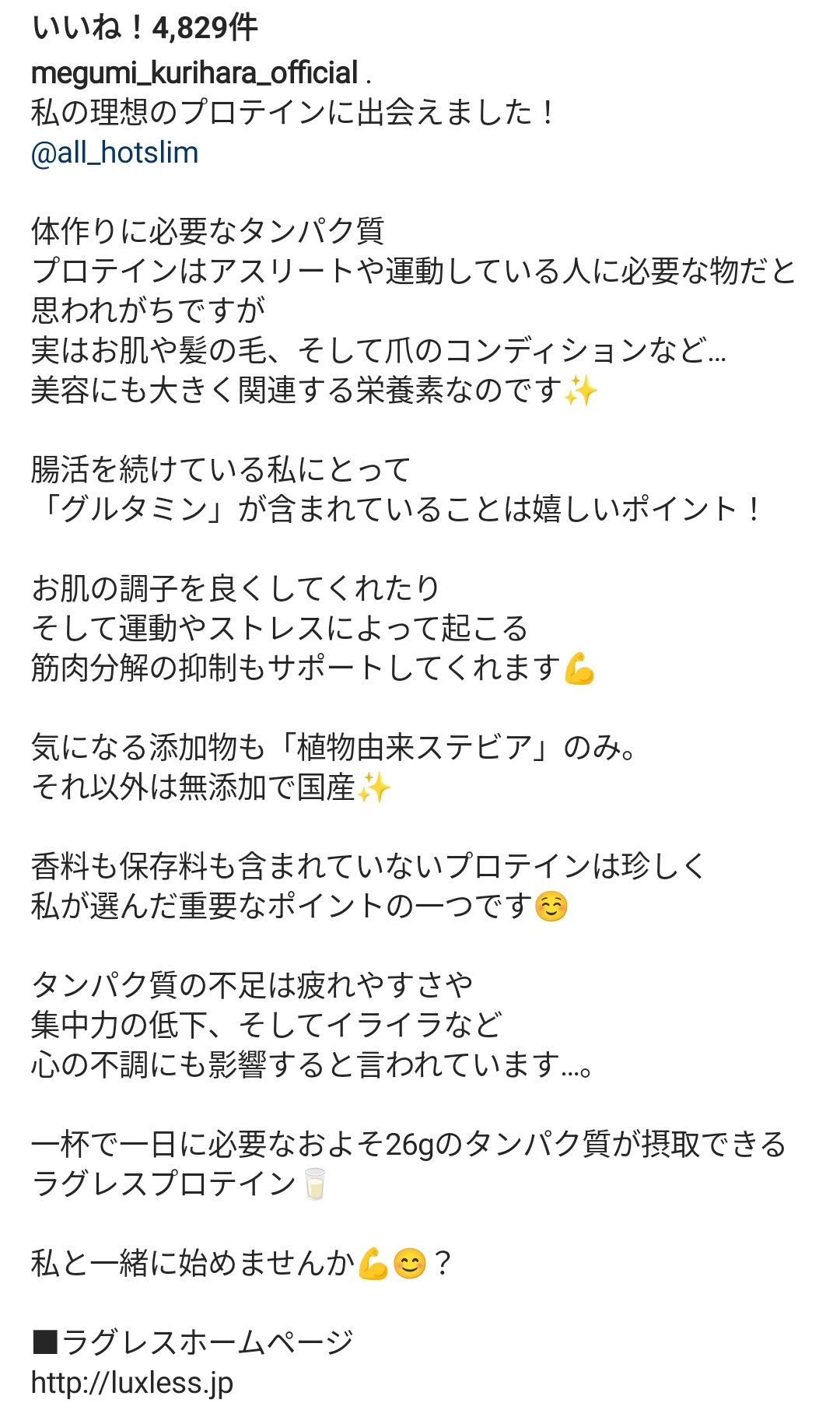The height and width of the screenshot is (1410, 840).
Task: Open the @all_hotslim mention
Action: [x=114, y=153]
